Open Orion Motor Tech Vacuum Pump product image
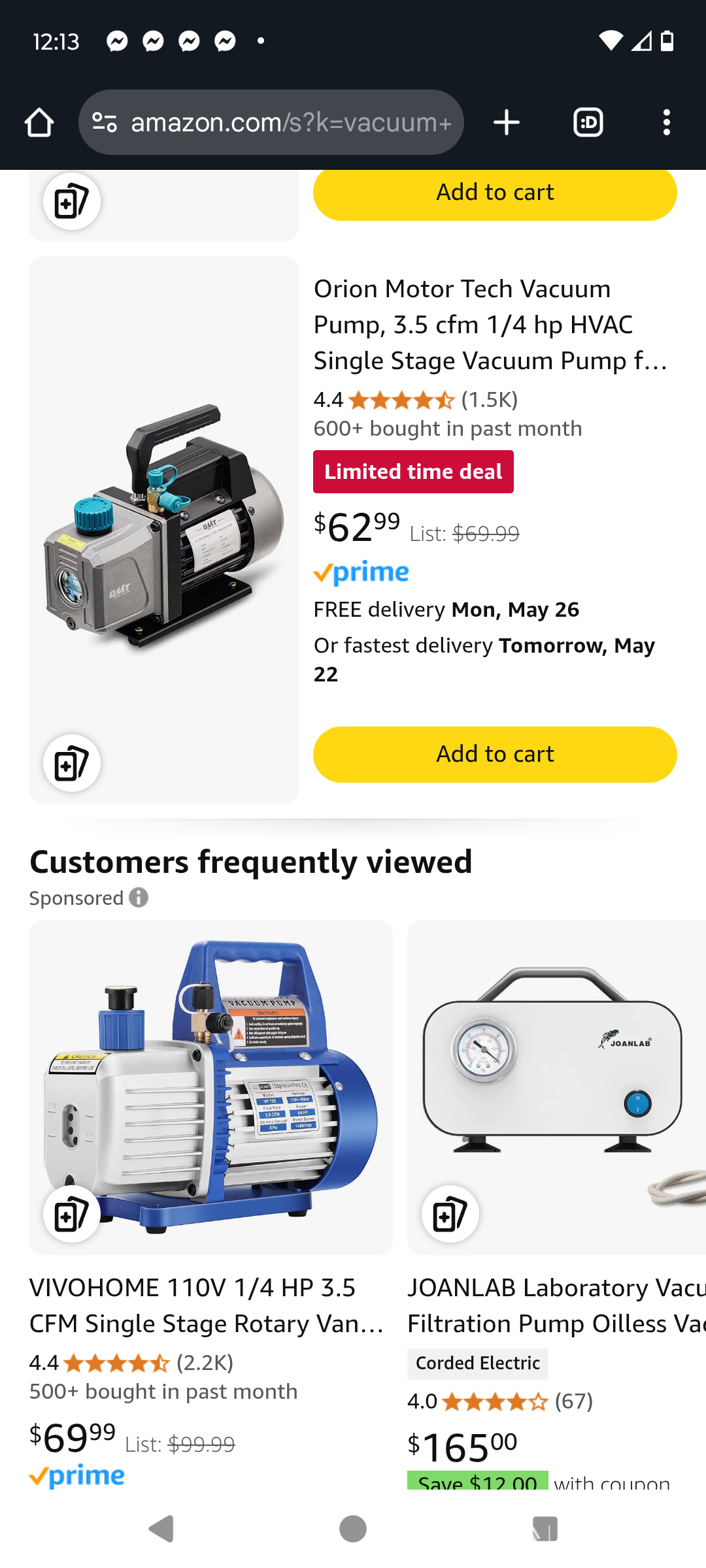This screenshot has width=706, height=1568. click(163, 530)
